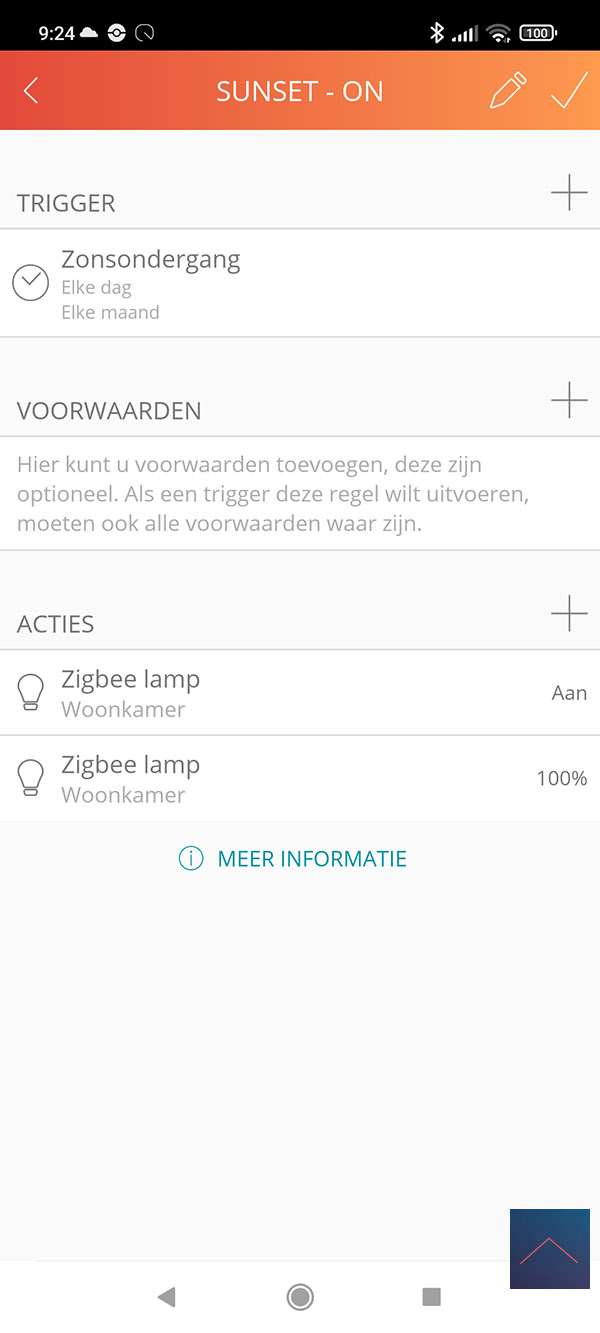The image size is (600, 1333).
Task: Open the Zonsondergang trigger row
Action: point(300,284)
